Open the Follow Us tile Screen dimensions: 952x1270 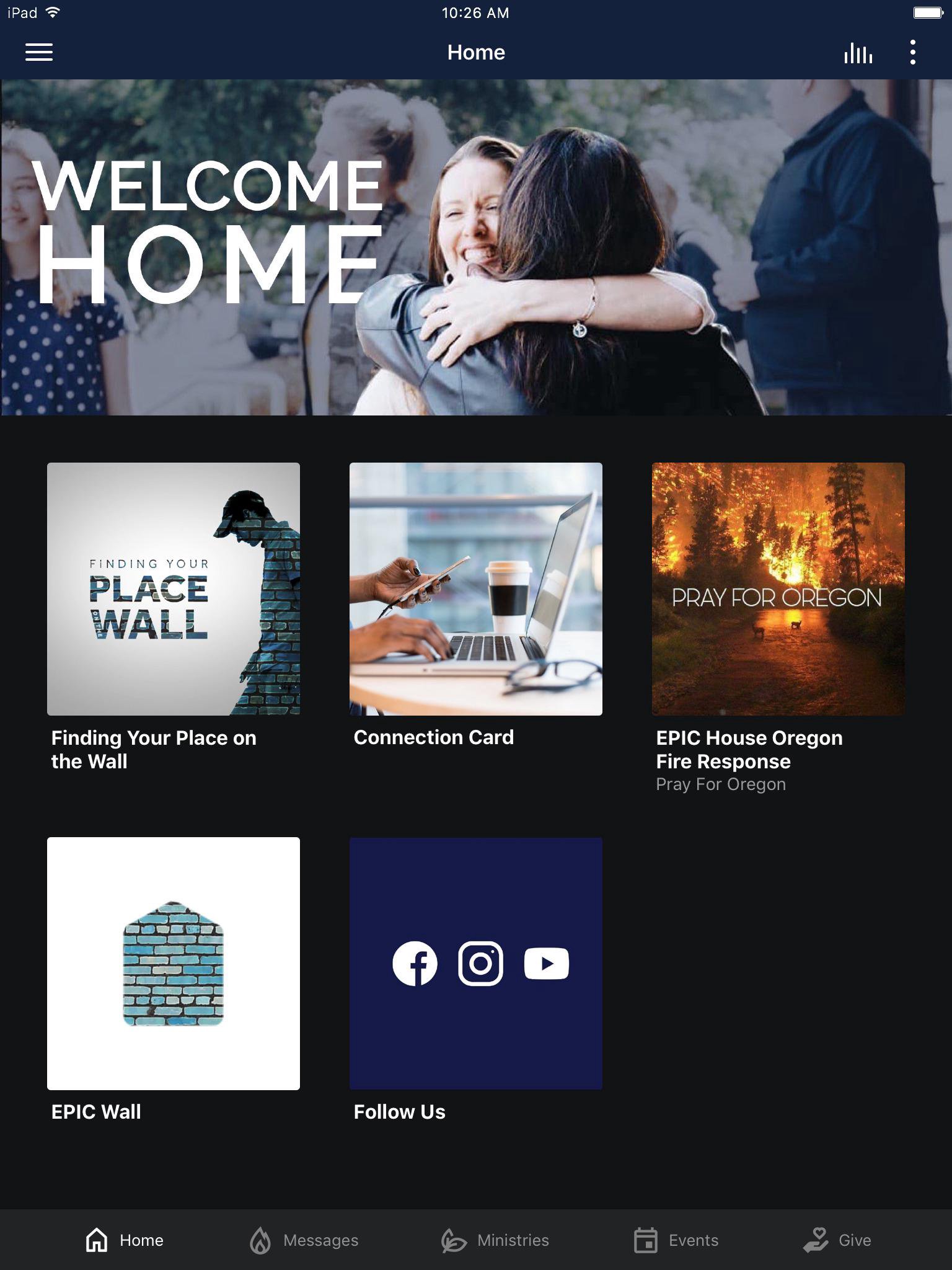(476, 963)
